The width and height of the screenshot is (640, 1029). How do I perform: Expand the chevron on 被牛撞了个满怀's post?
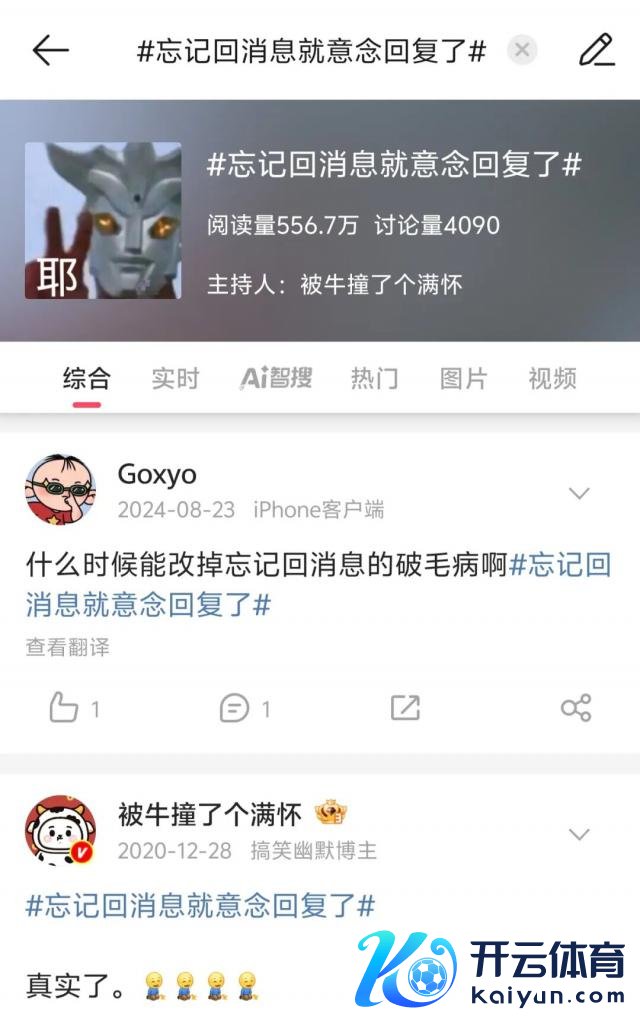click(579, 834)
